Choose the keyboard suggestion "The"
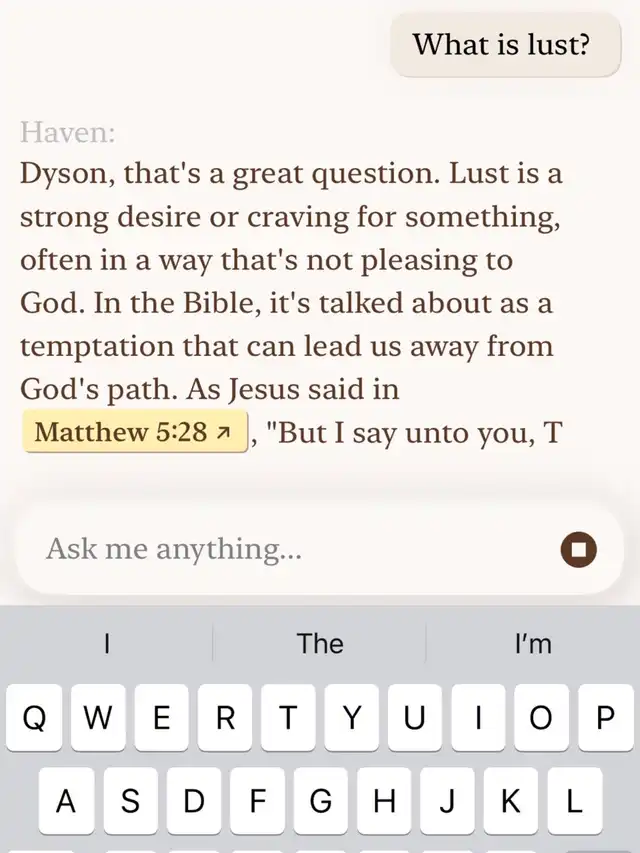The height and width of the screenshot is (853, 640). [320, 643]
